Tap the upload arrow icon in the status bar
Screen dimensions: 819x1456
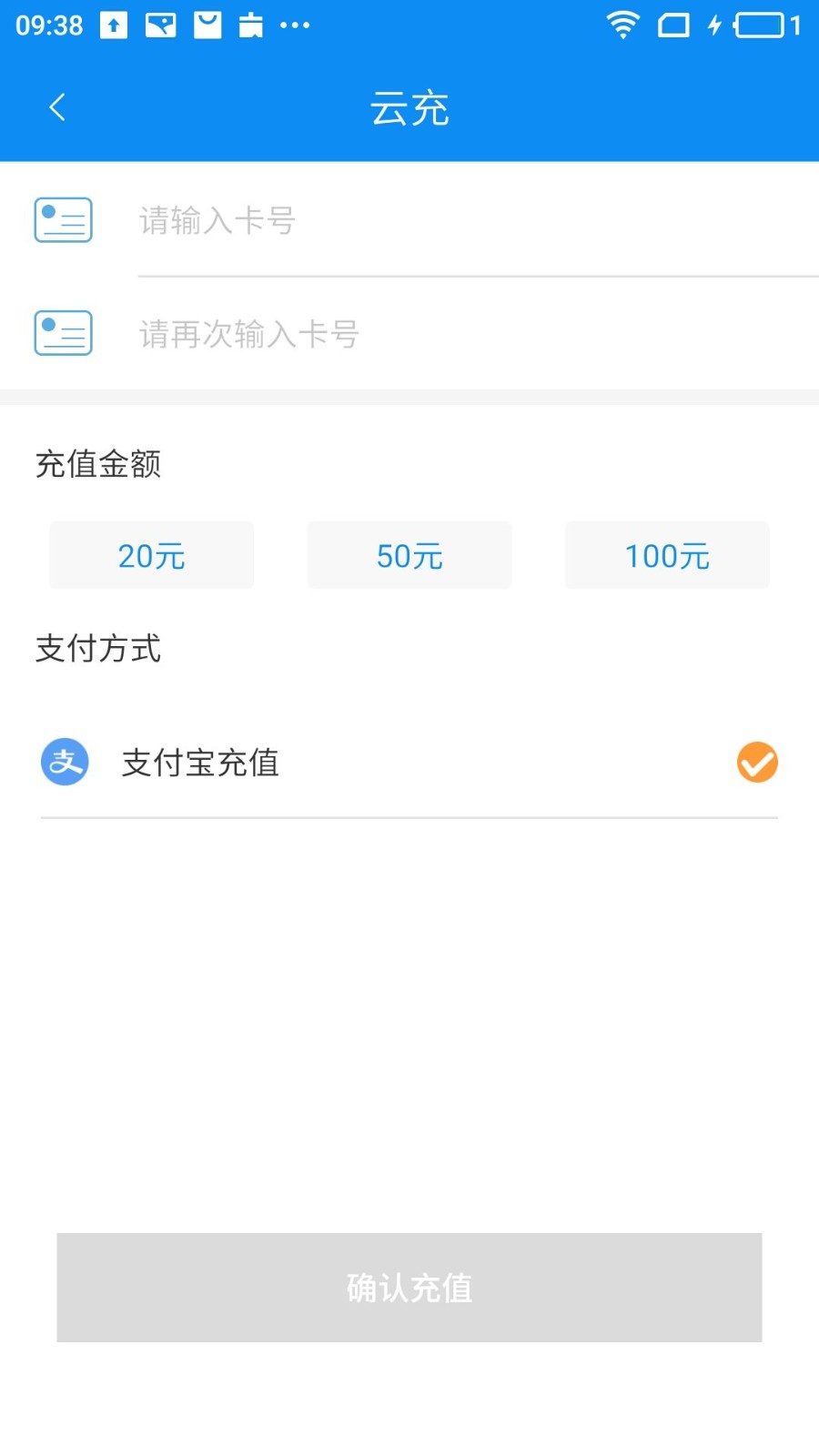113,25
